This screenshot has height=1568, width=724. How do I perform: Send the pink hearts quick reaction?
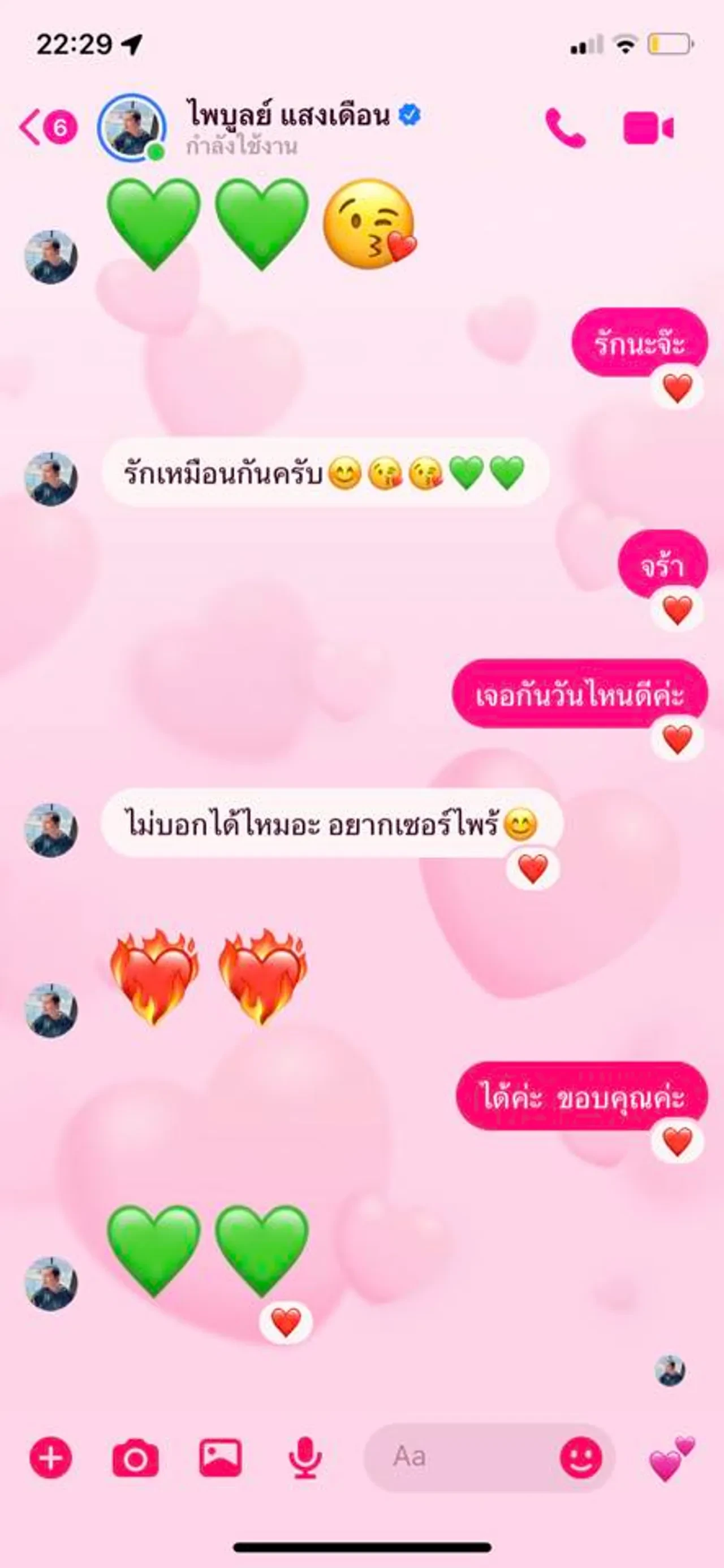click(x=671, y=1458)
